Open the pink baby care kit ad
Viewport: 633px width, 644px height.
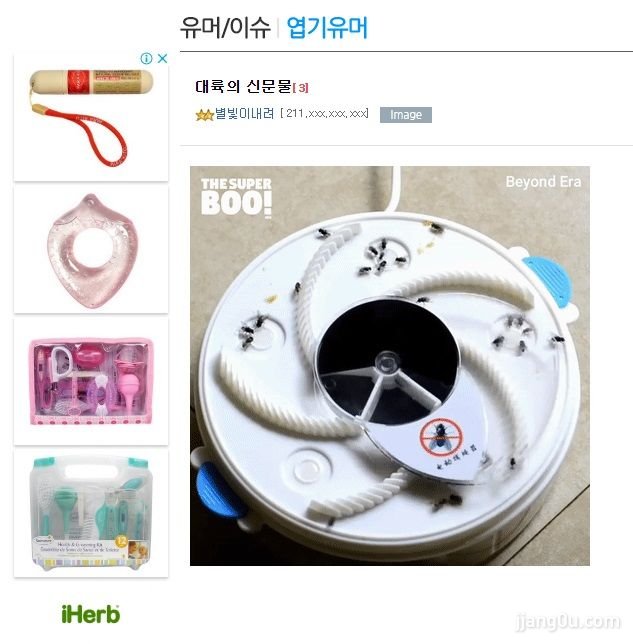pyautogui.click(x=91, y=381)
